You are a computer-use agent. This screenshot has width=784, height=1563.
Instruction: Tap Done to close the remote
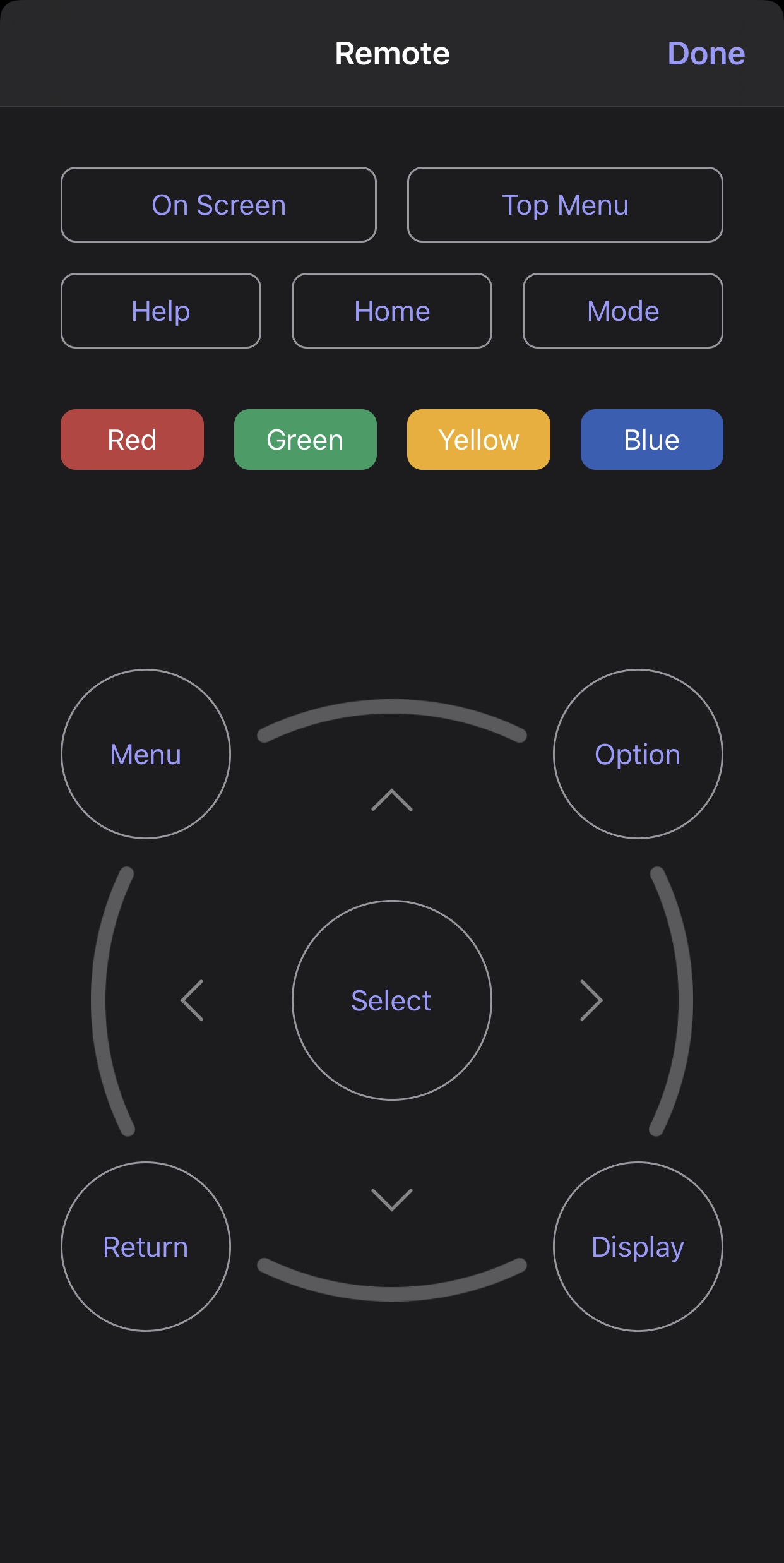(706, 54)
